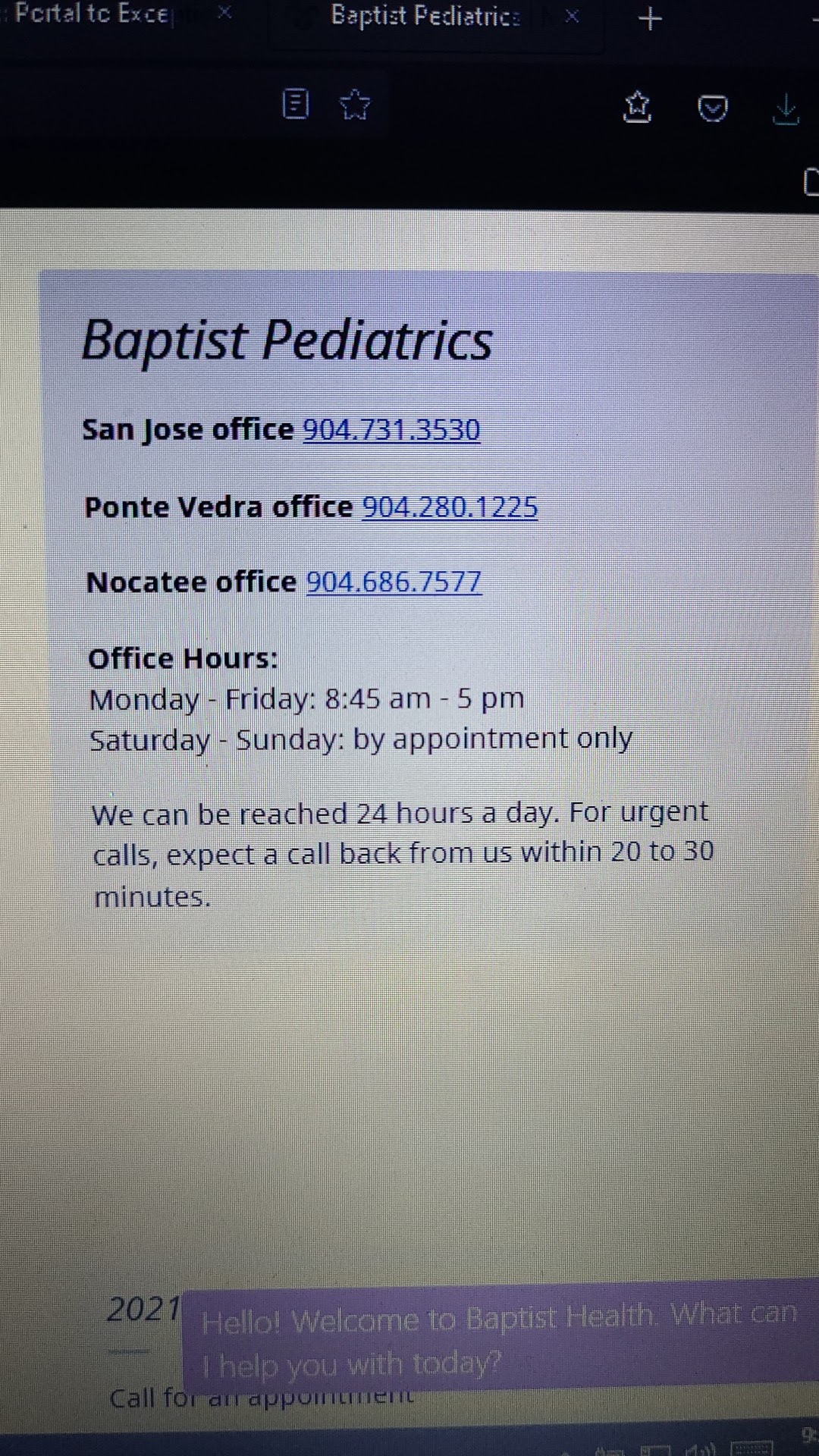The height and width of the screenshot is (1456, 819).
Task: Open the Baptist Health welcome chat
Action: (500, 1339)
